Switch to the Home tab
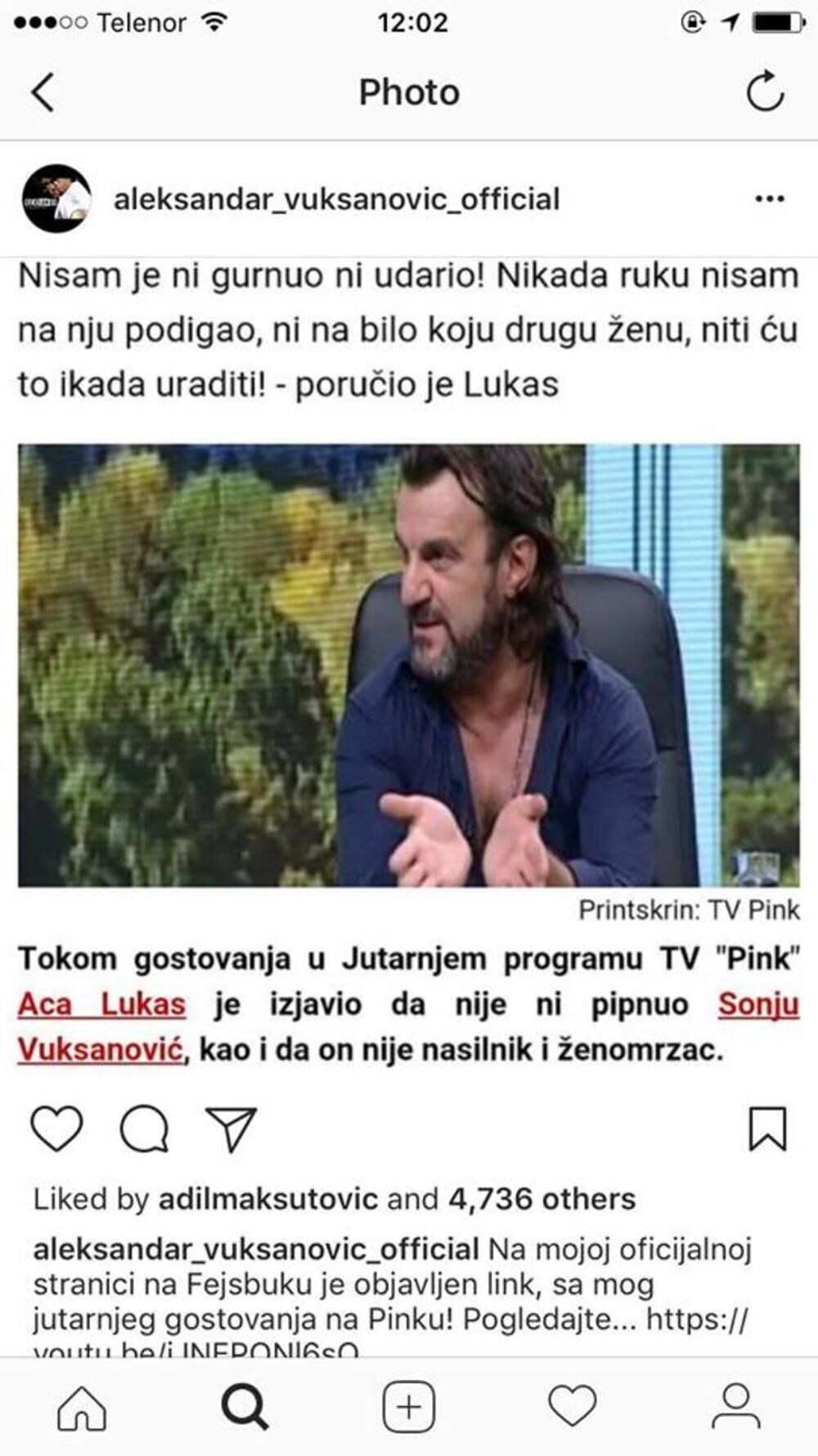This screenshot has height=1456, width=818. [82, 1407]
